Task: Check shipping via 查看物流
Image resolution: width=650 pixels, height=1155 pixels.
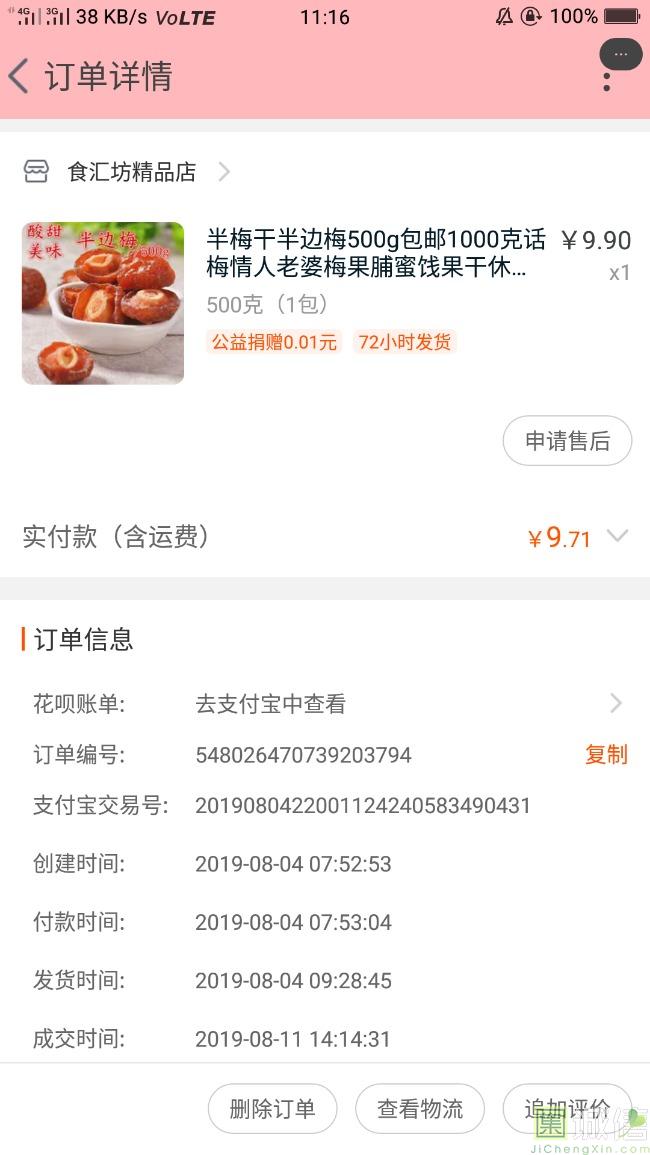Action: 420,1108
